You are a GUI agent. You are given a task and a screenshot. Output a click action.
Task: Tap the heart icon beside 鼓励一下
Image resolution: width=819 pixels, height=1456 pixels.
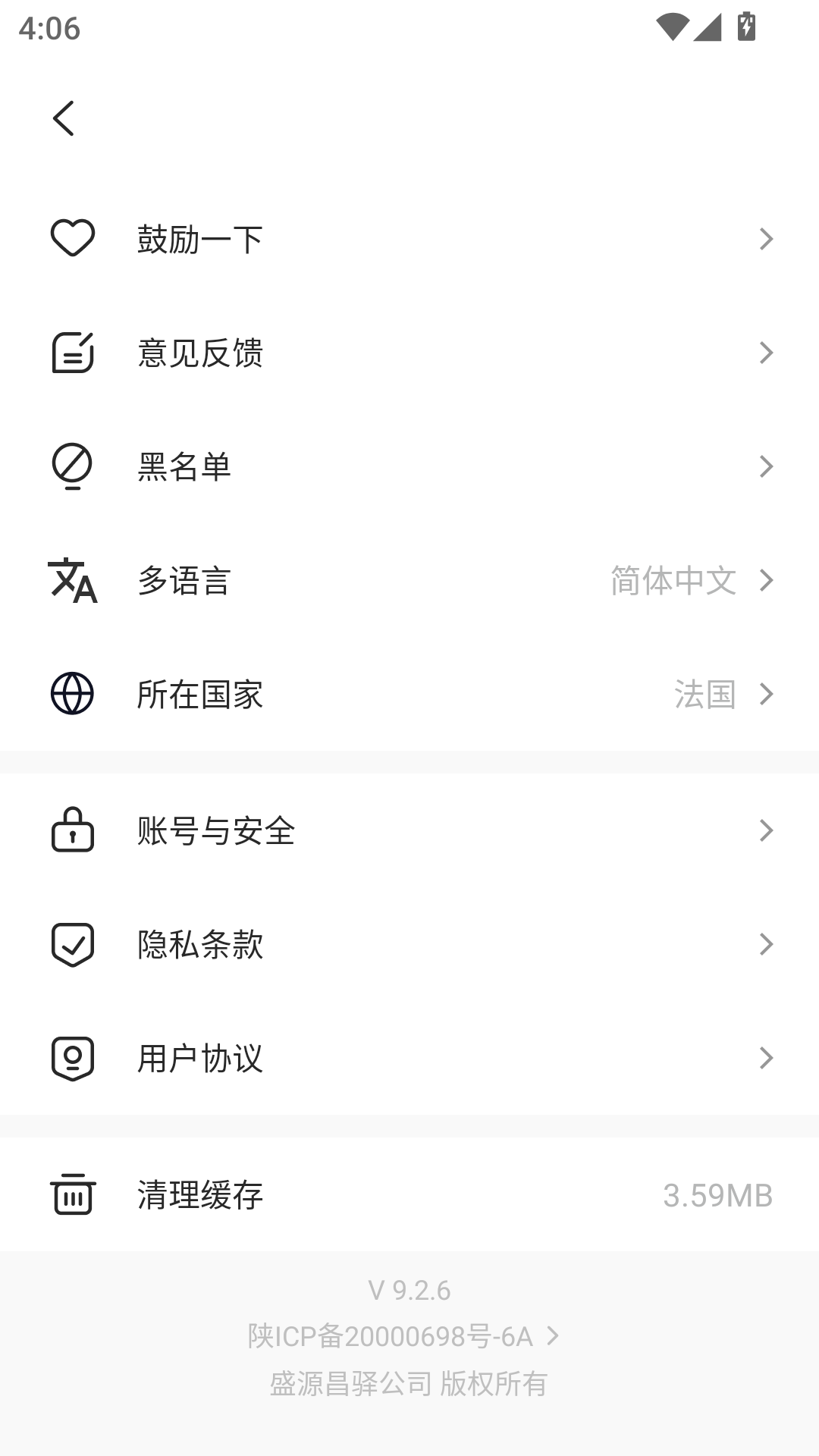[x=72, y=237]
